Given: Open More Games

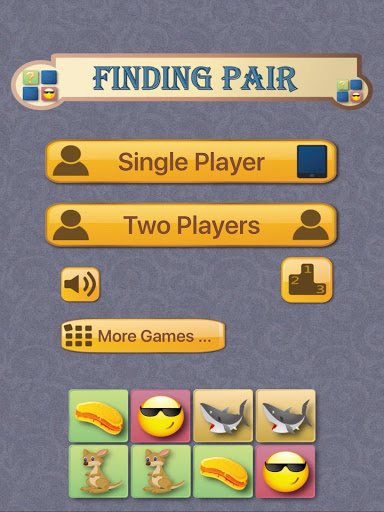Looking at the screenshot, I should click(x=143, y=336).
